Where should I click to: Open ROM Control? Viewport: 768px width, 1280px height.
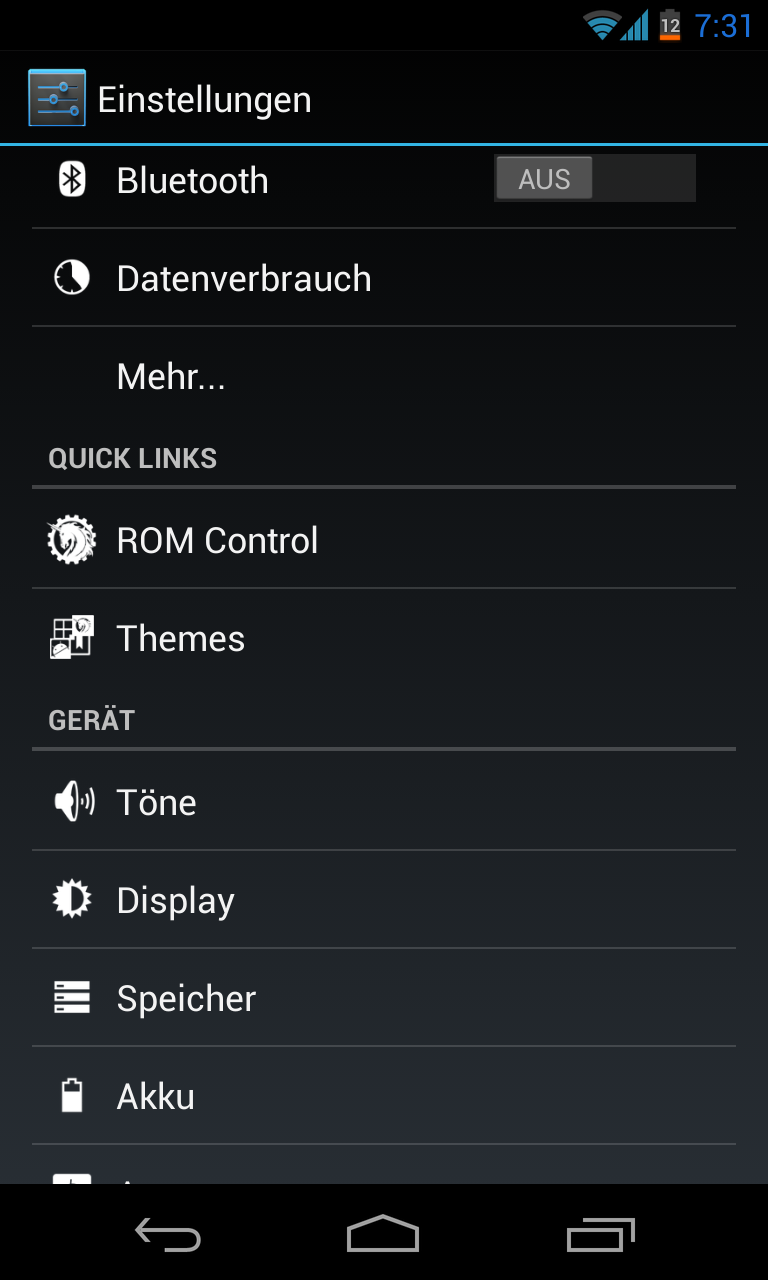[384, 540]
